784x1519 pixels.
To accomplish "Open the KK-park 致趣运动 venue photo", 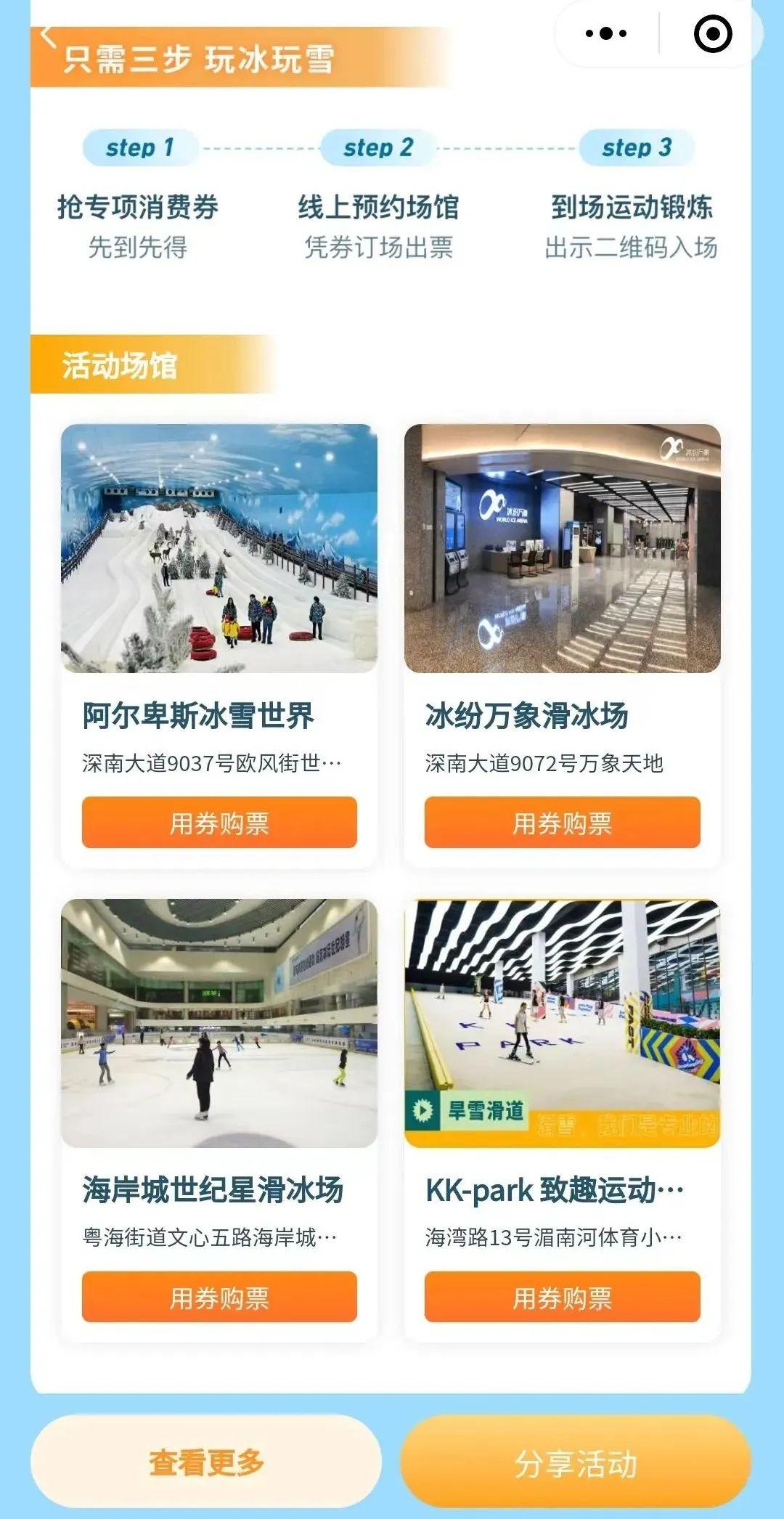I will click(x=563, y=1023).
